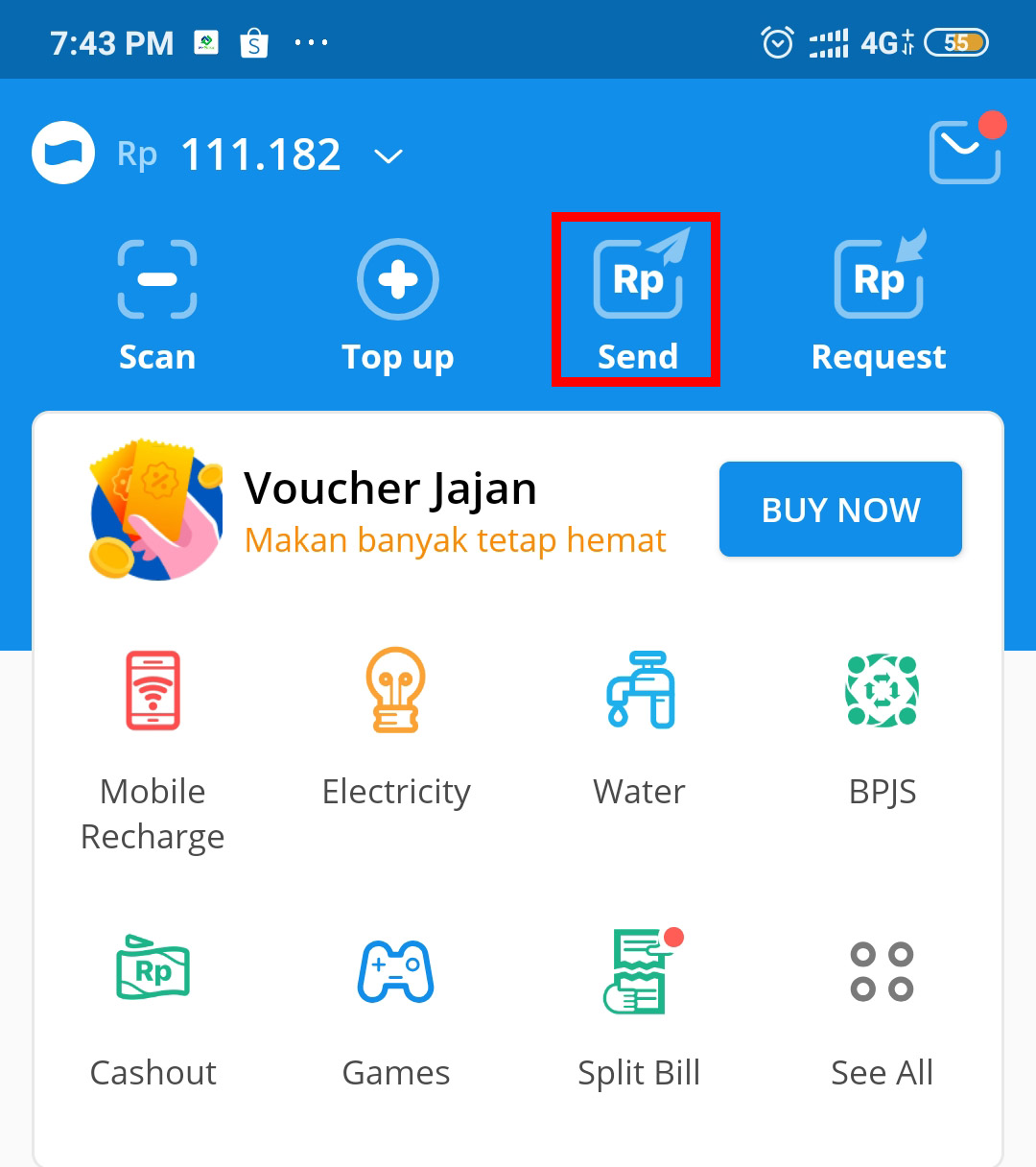Tap See All services
The width and height of the screenshot is (1036, 1167).
tap(883, 1008)
